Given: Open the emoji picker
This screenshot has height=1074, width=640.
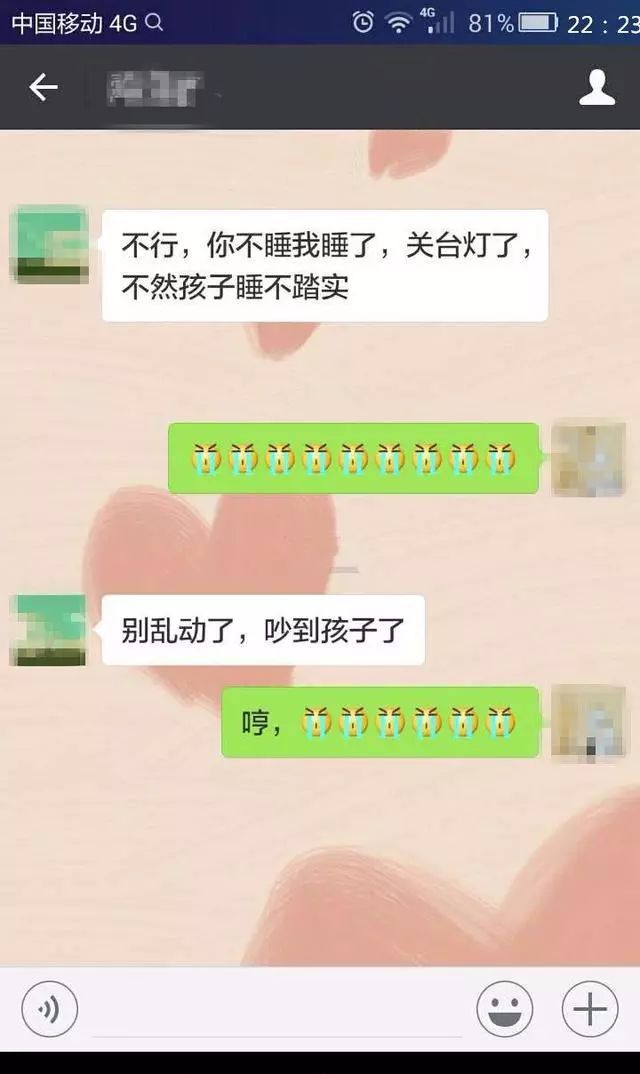Looking at the screenshot, I should 504,1009.
